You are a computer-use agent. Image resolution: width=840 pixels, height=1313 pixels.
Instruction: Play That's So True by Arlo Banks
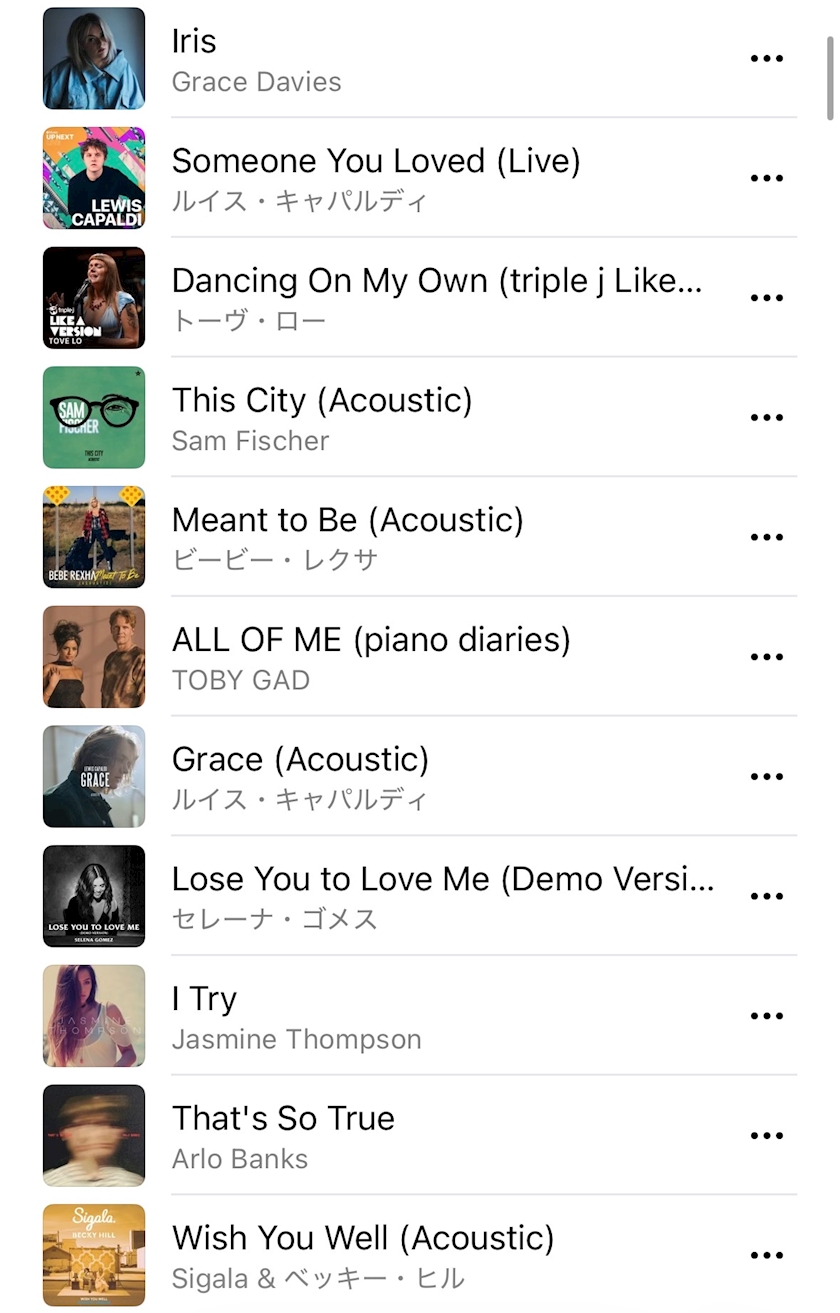coord(400,1136)
